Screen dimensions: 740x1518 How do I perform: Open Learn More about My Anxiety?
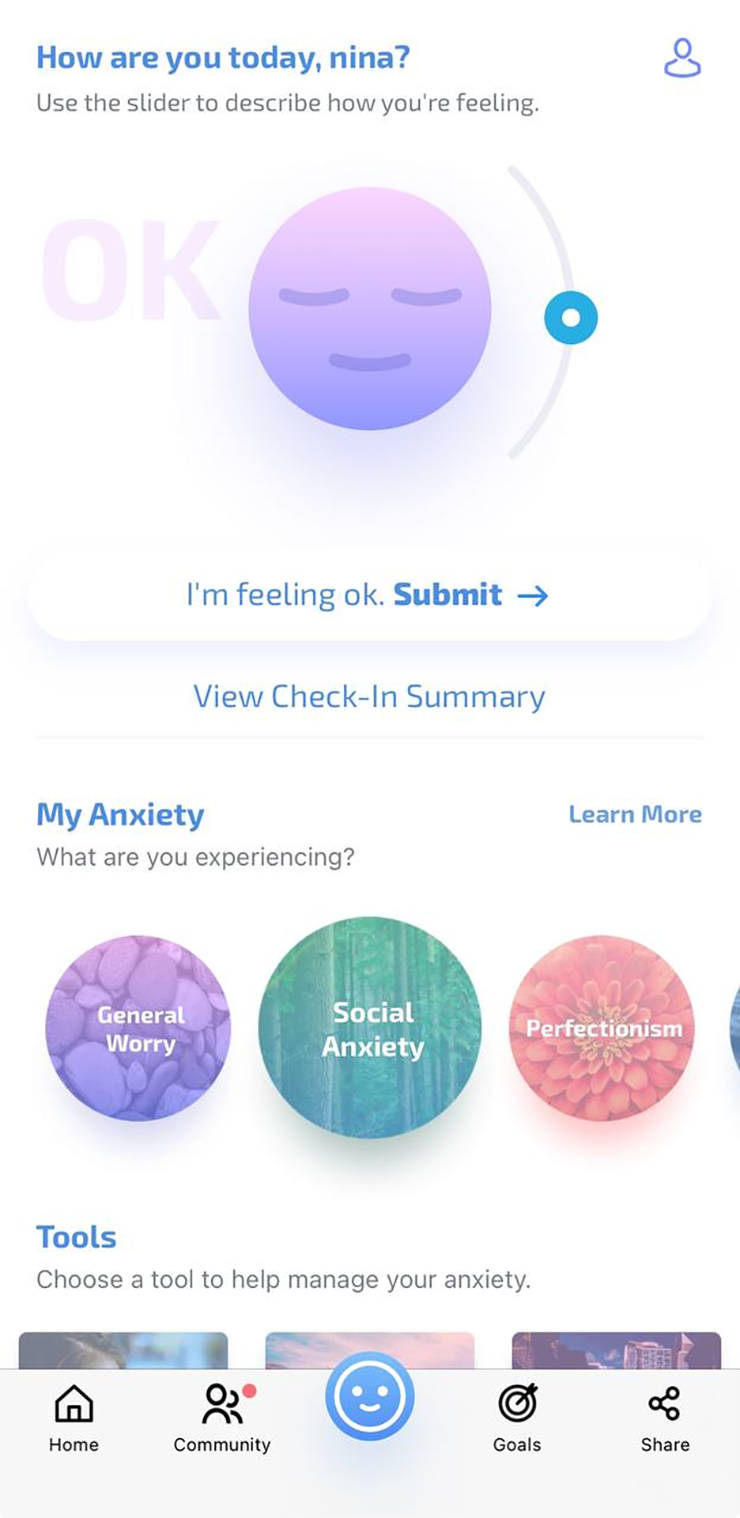635,814
